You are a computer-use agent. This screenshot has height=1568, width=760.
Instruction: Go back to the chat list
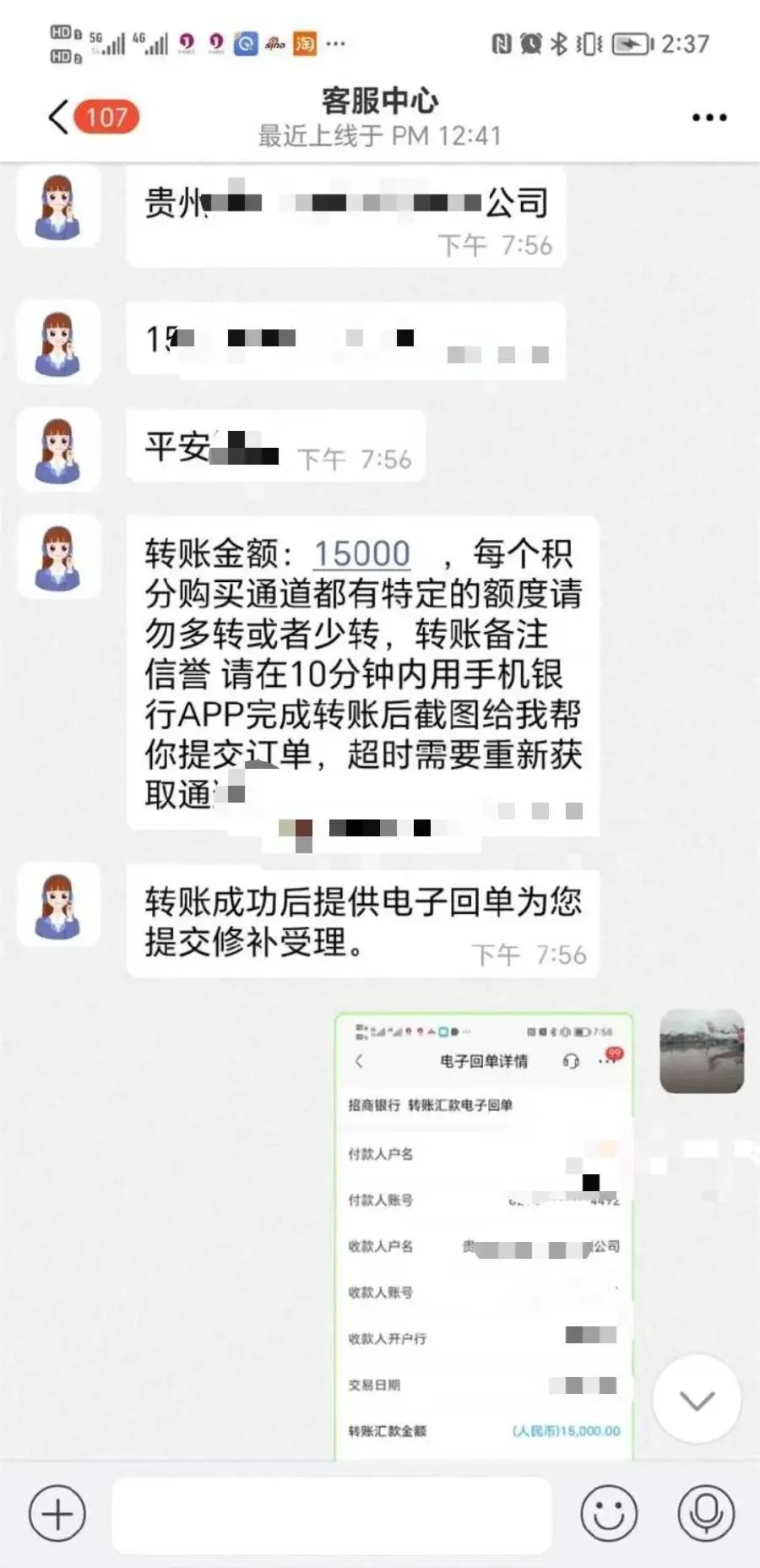tap(59, 117)
